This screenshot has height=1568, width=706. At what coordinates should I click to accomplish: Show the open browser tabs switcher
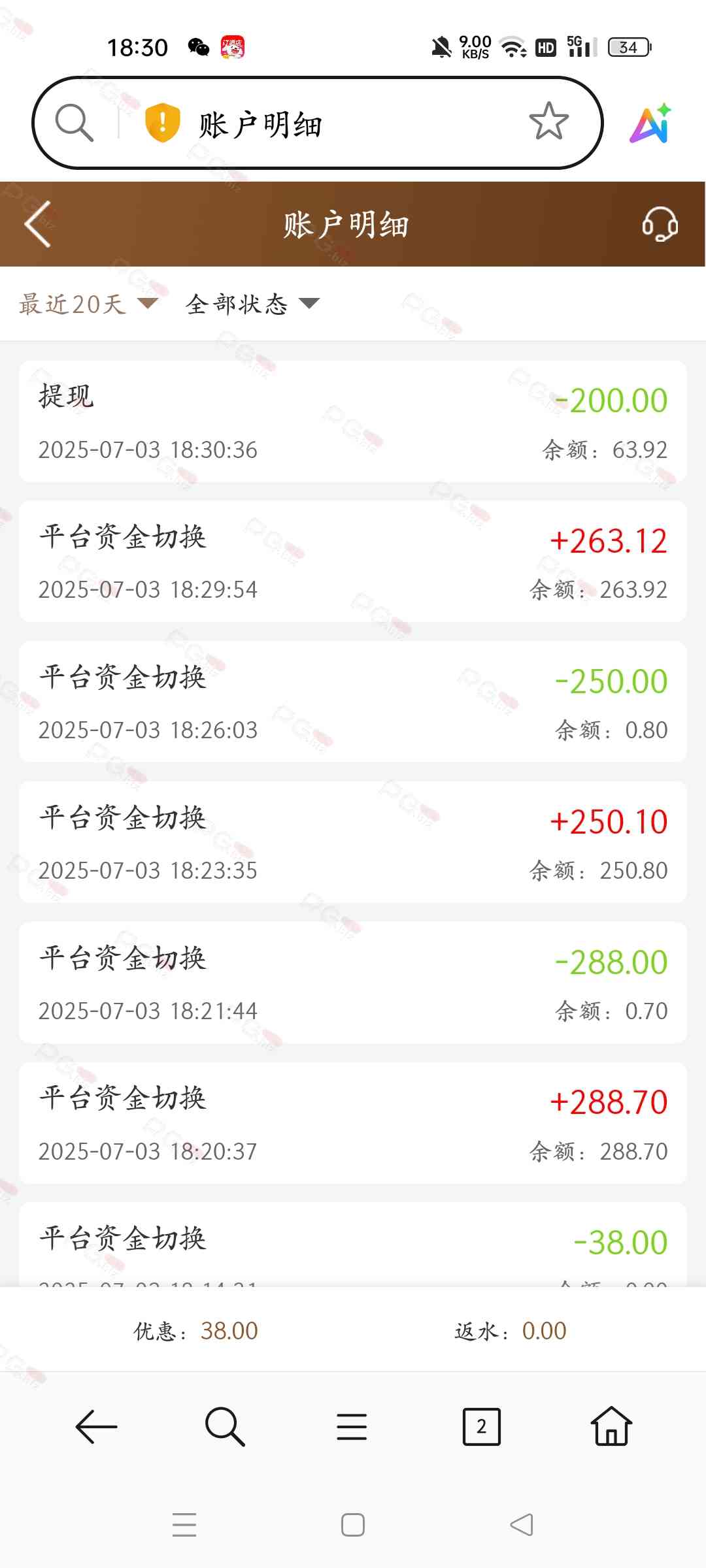pyautogui.click(x=481, y=1426)
